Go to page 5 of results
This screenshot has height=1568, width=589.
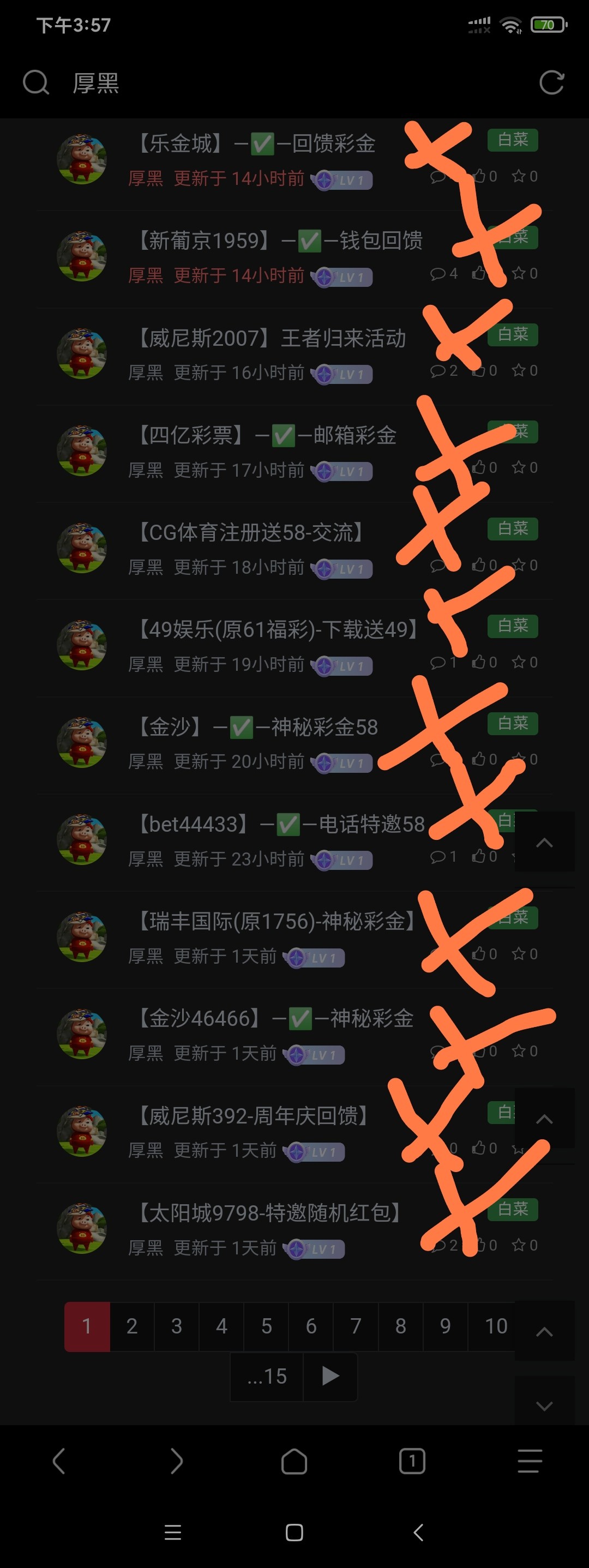(267, 1326)
